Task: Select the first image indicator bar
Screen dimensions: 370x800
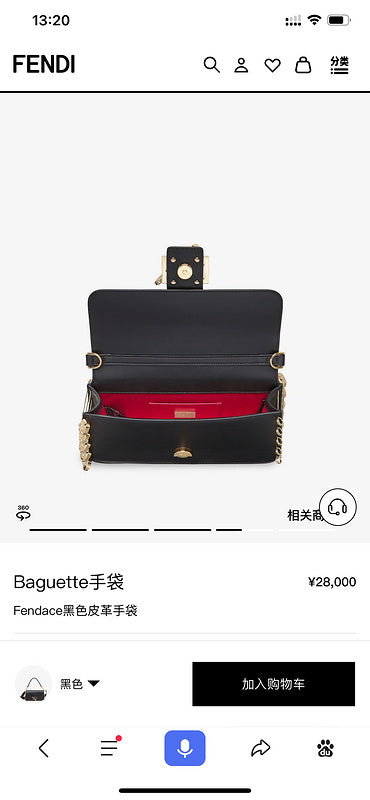Action: (x=58, y=530)
